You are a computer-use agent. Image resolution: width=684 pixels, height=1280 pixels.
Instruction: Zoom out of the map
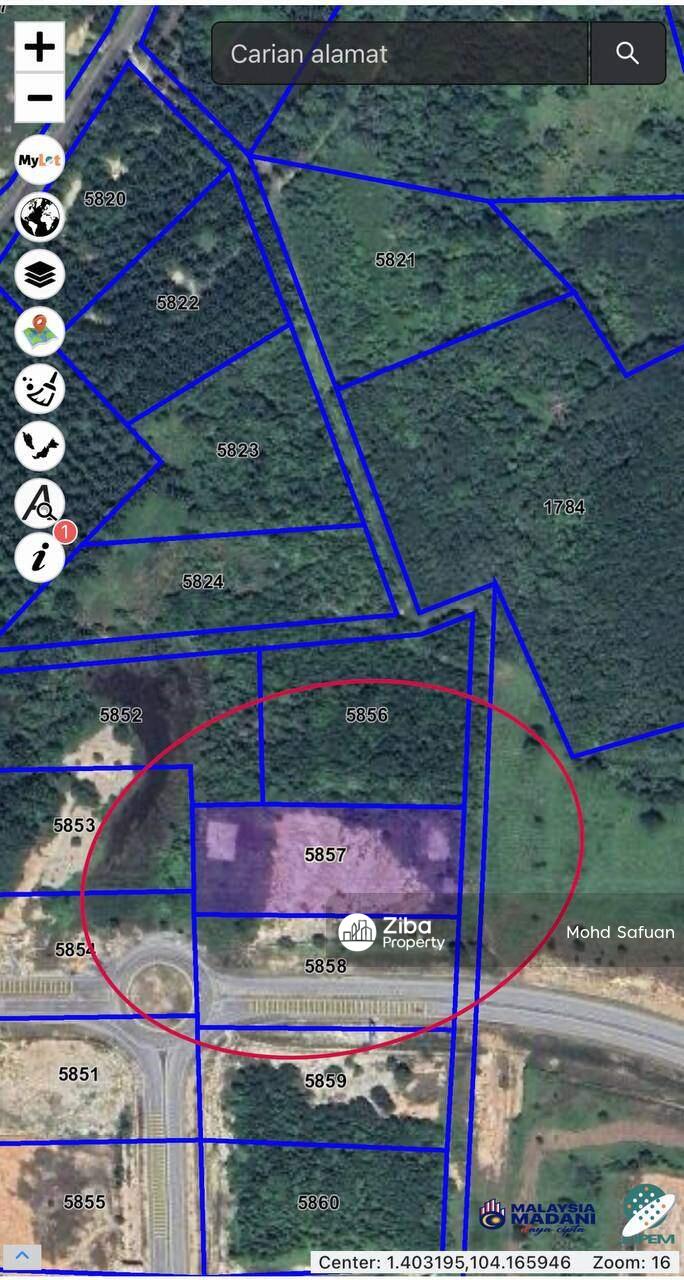40,98
